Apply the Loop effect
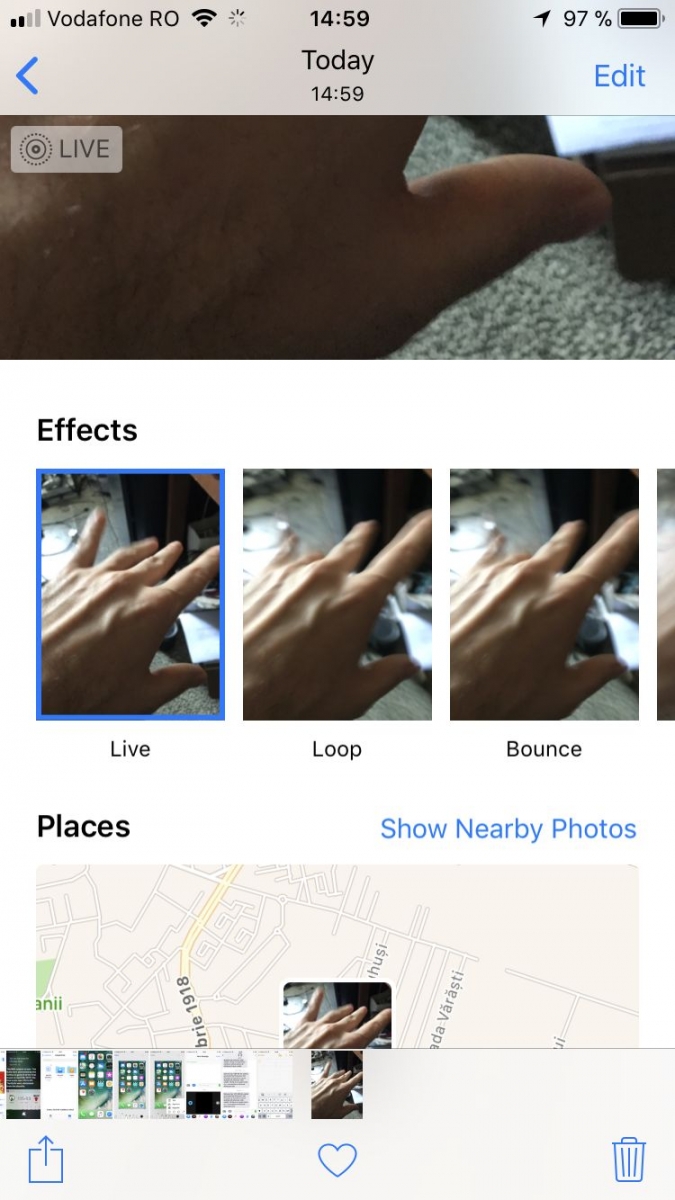Screen dimensions: 675x1200 pyautogui.click(x=337, y=594)
